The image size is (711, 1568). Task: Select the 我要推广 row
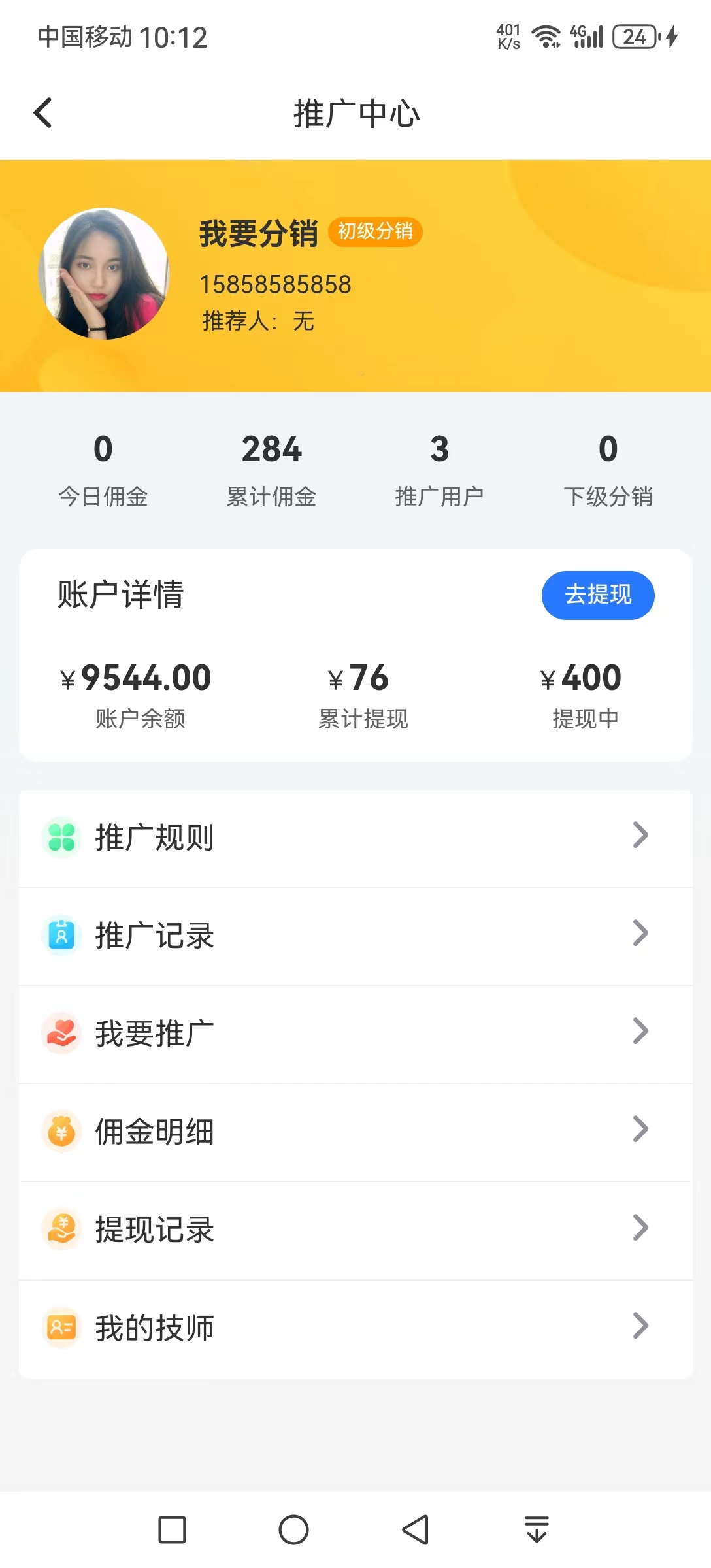[x=355, y=1034]
